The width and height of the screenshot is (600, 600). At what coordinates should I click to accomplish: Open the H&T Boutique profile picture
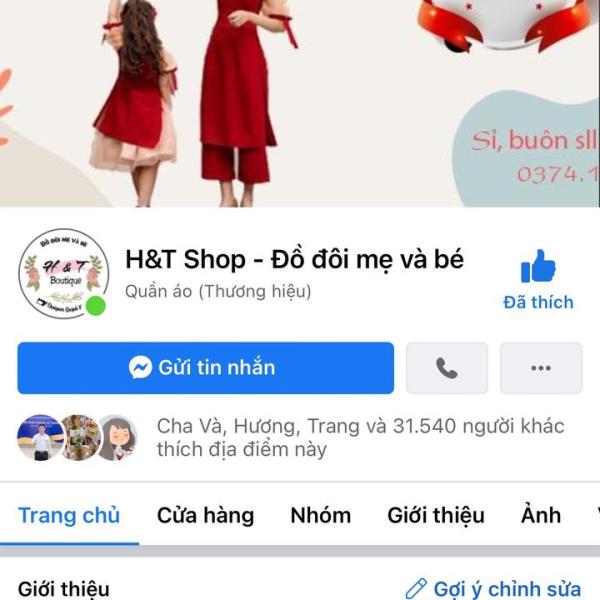pos(64,273)
